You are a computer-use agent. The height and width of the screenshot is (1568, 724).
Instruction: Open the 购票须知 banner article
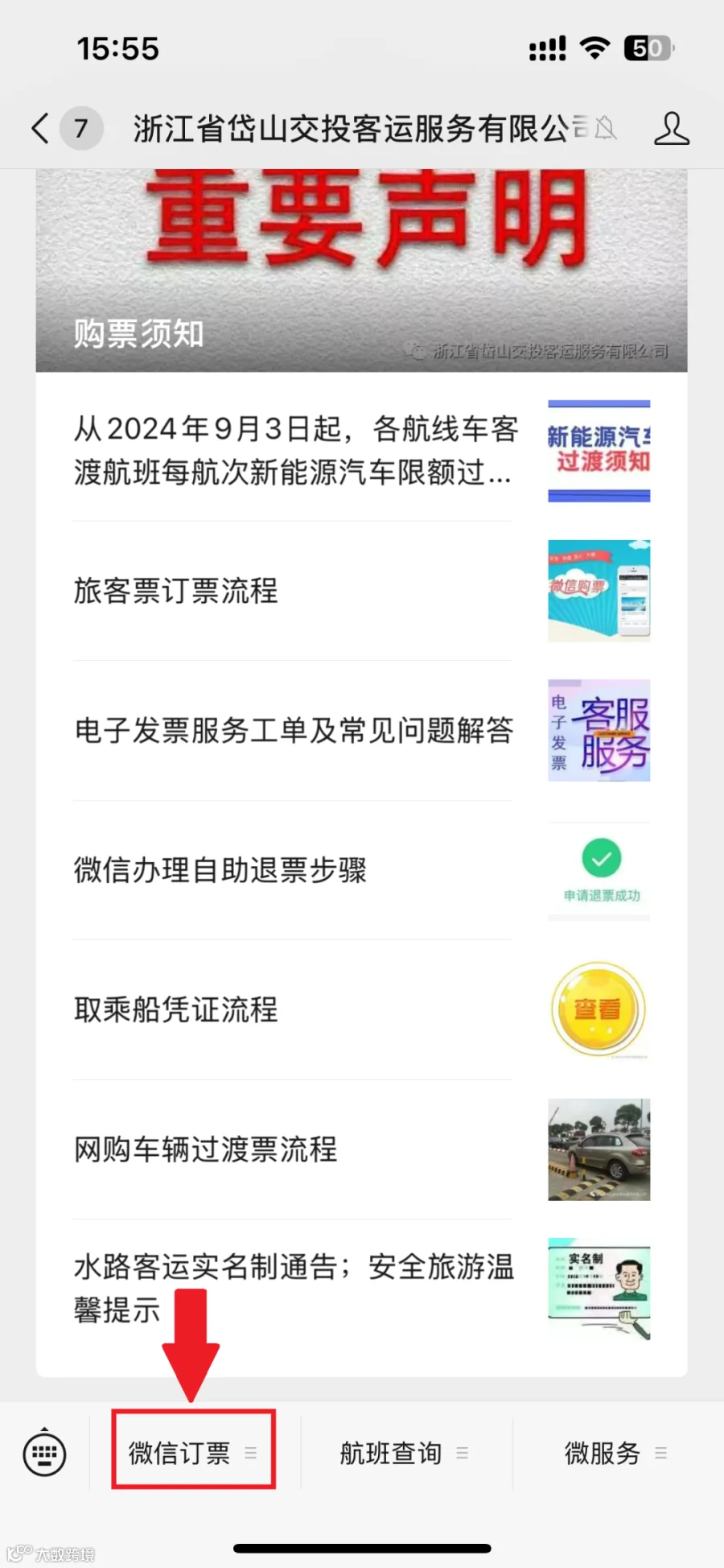[361, 270]
